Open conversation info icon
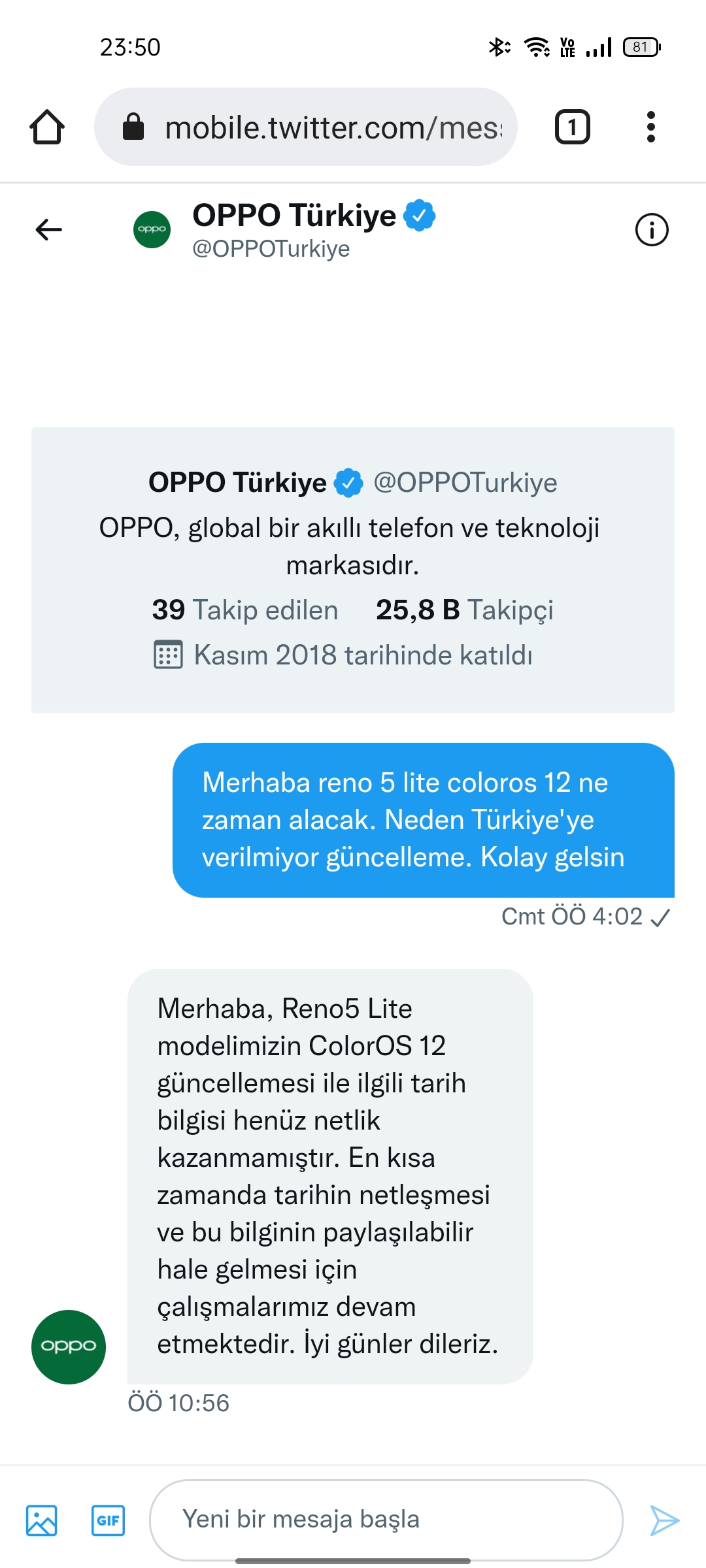 (652, 229)
